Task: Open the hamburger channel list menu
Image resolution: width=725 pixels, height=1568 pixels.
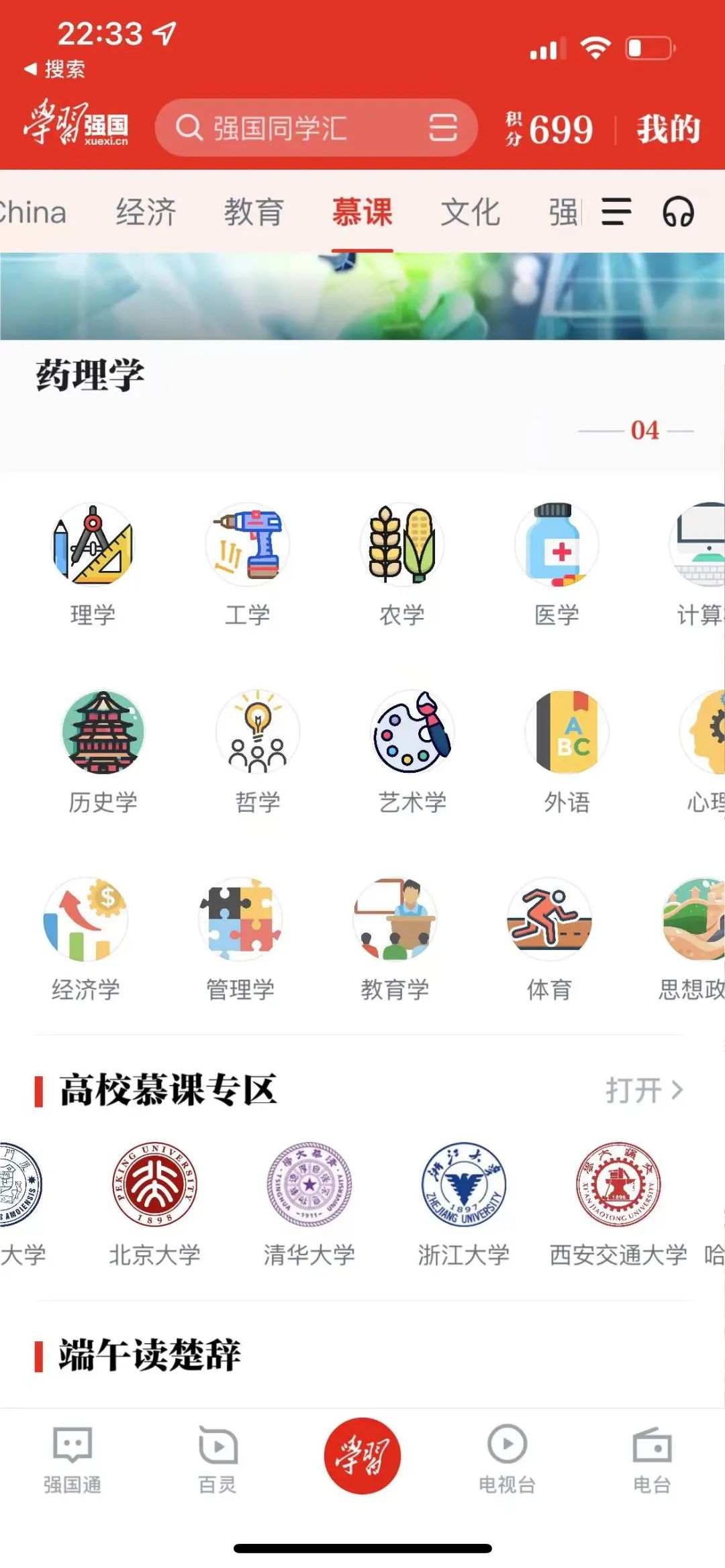Action: (x=616, y=212)
